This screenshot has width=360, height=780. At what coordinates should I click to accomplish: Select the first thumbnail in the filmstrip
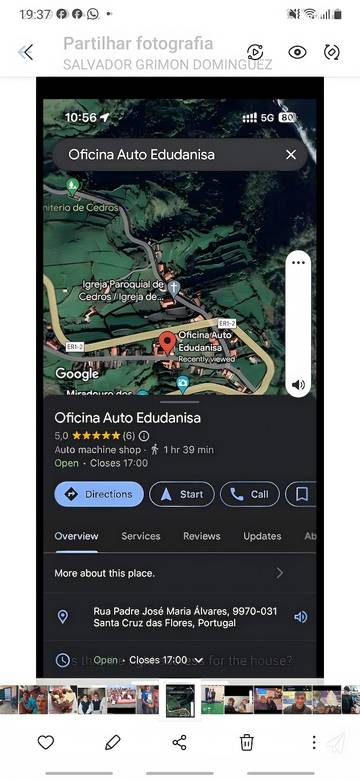[8, 699]
